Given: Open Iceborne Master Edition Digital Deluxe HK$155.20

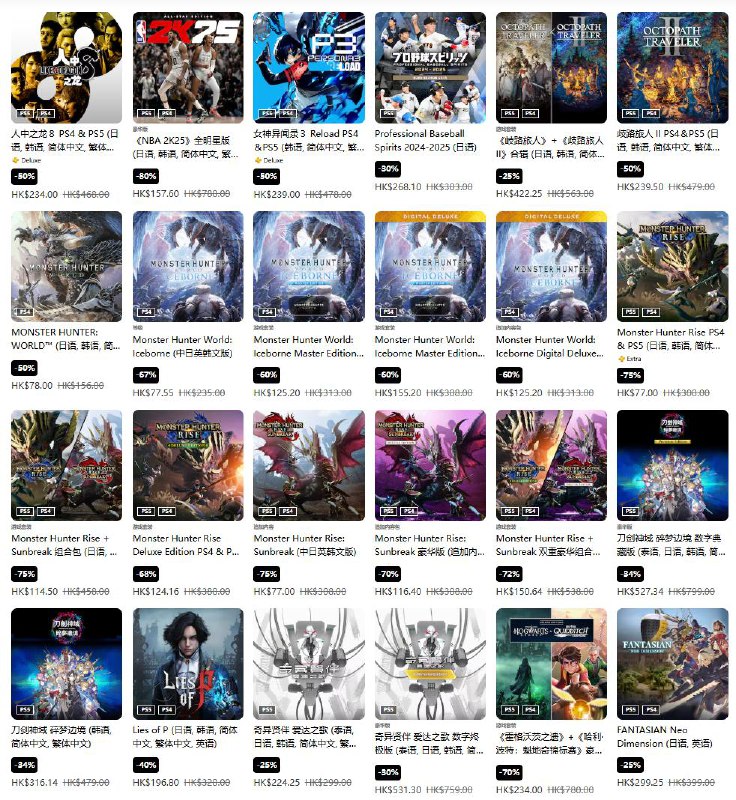Looking at the screenshot, I should [429, 266].
